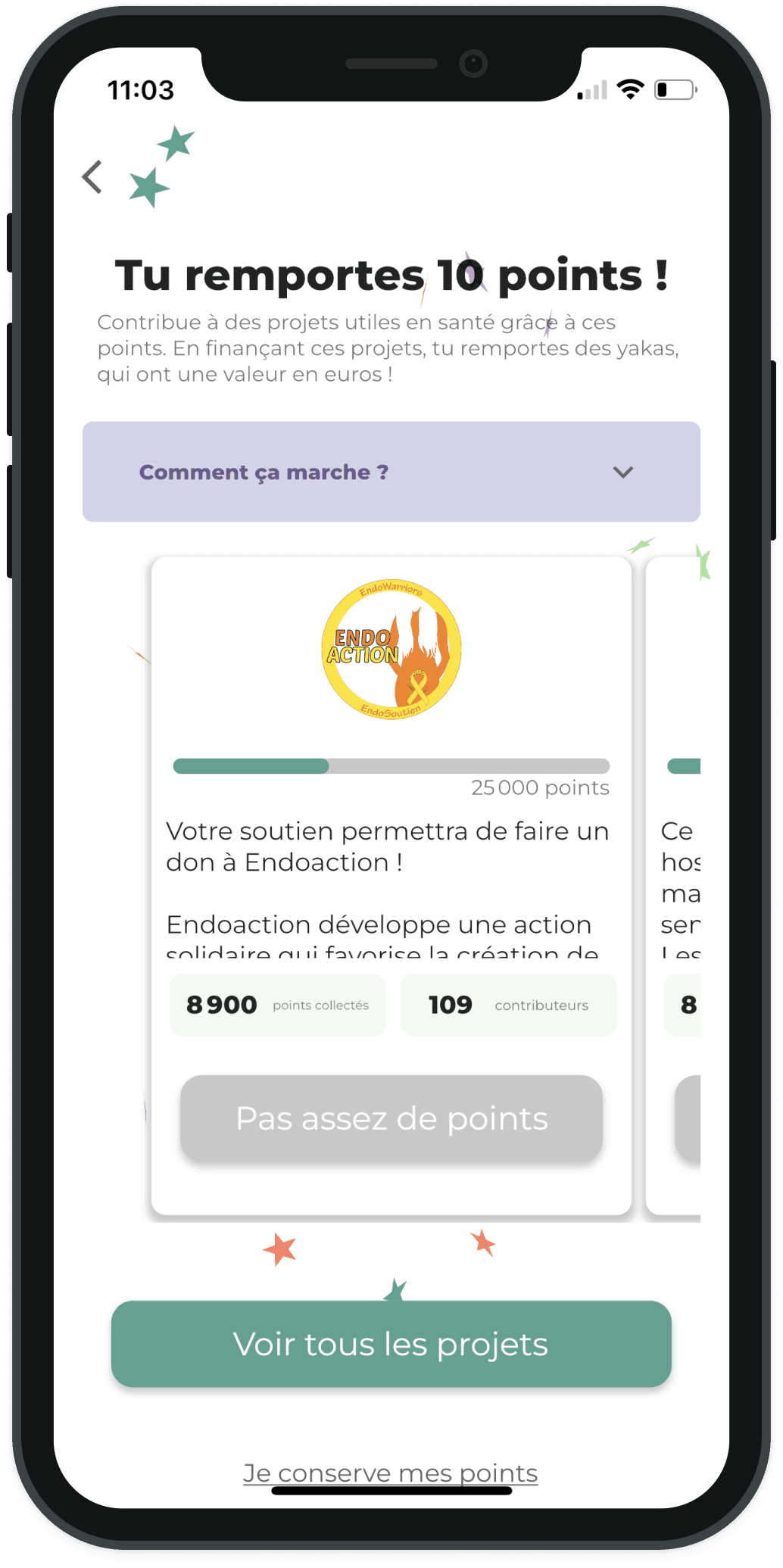Select the 'Je conserve mes points' link

coord(390,1473)
